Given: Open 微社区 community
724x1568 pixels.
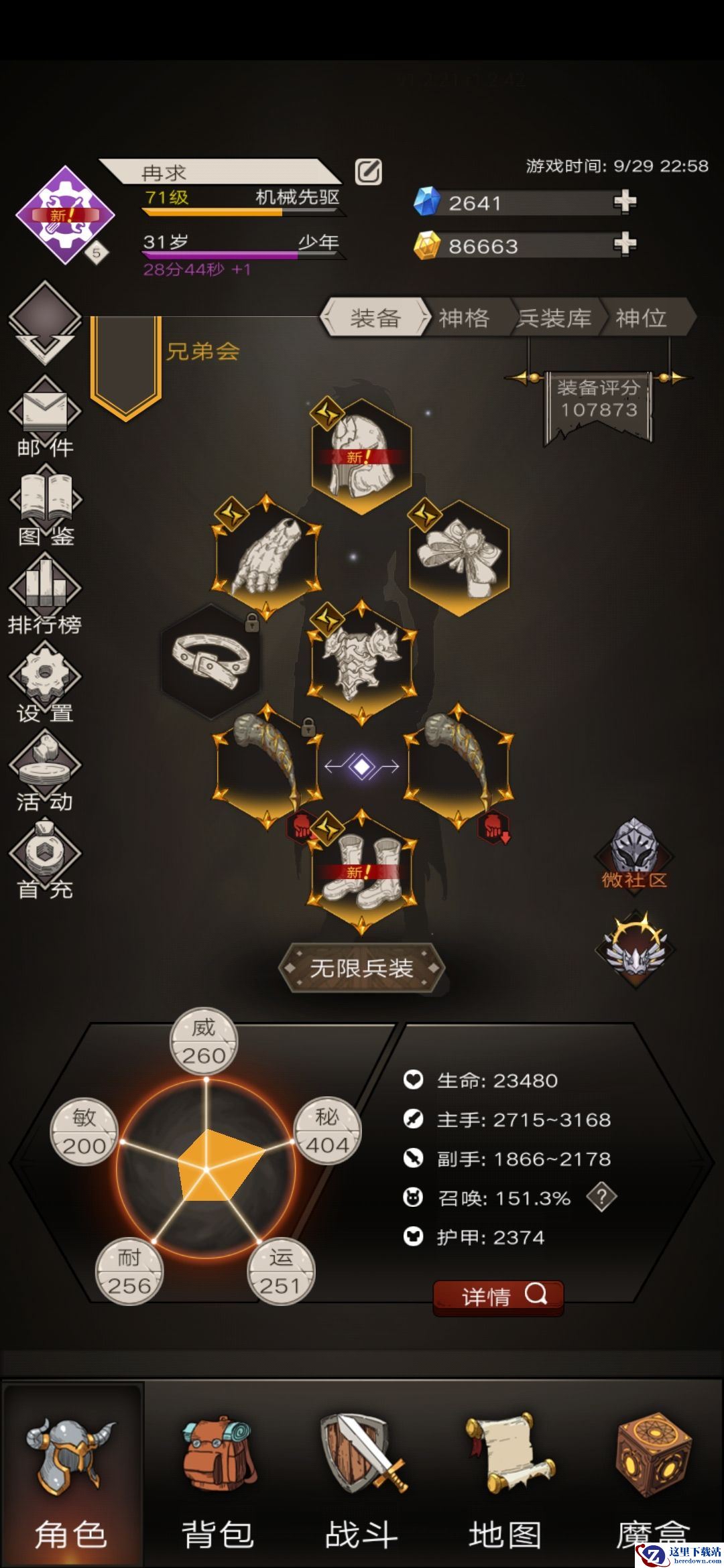Looking at the screenshot, I should (634, 854).
